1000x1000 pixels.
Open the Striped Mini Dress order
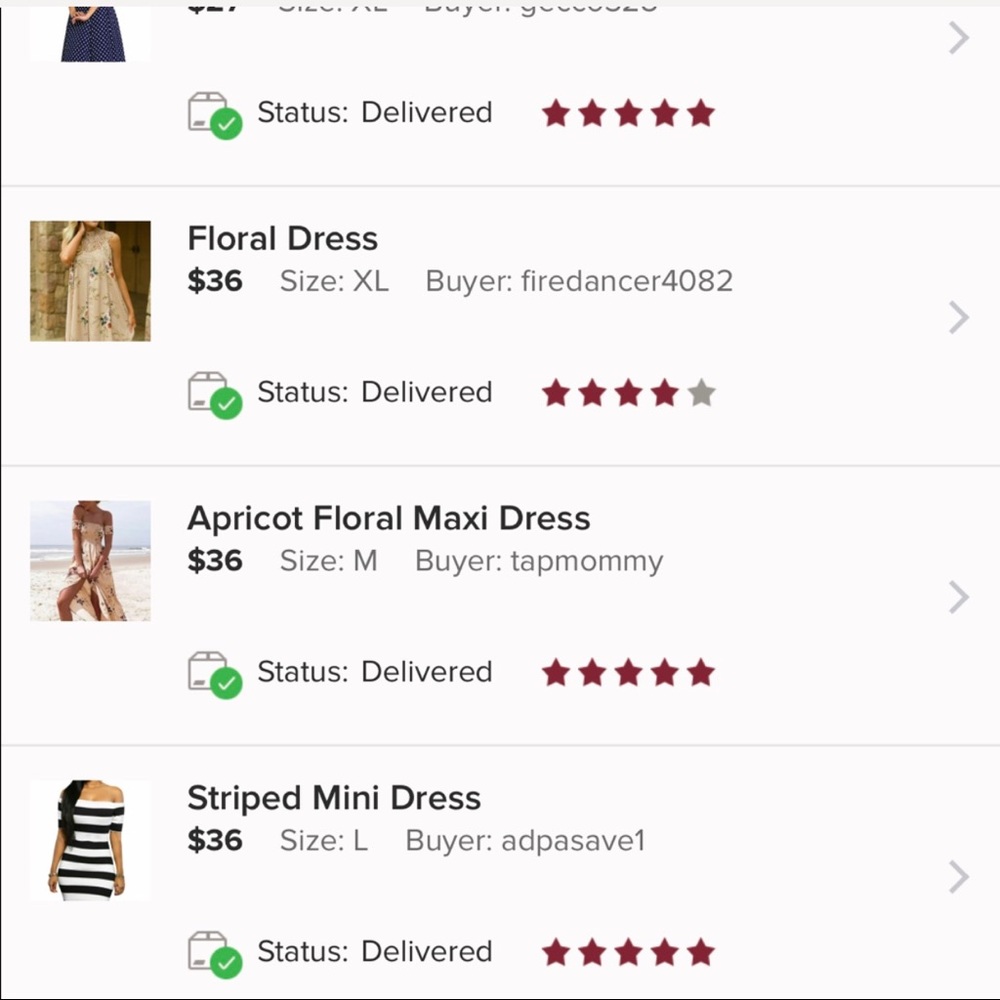[x=958, y=878]
